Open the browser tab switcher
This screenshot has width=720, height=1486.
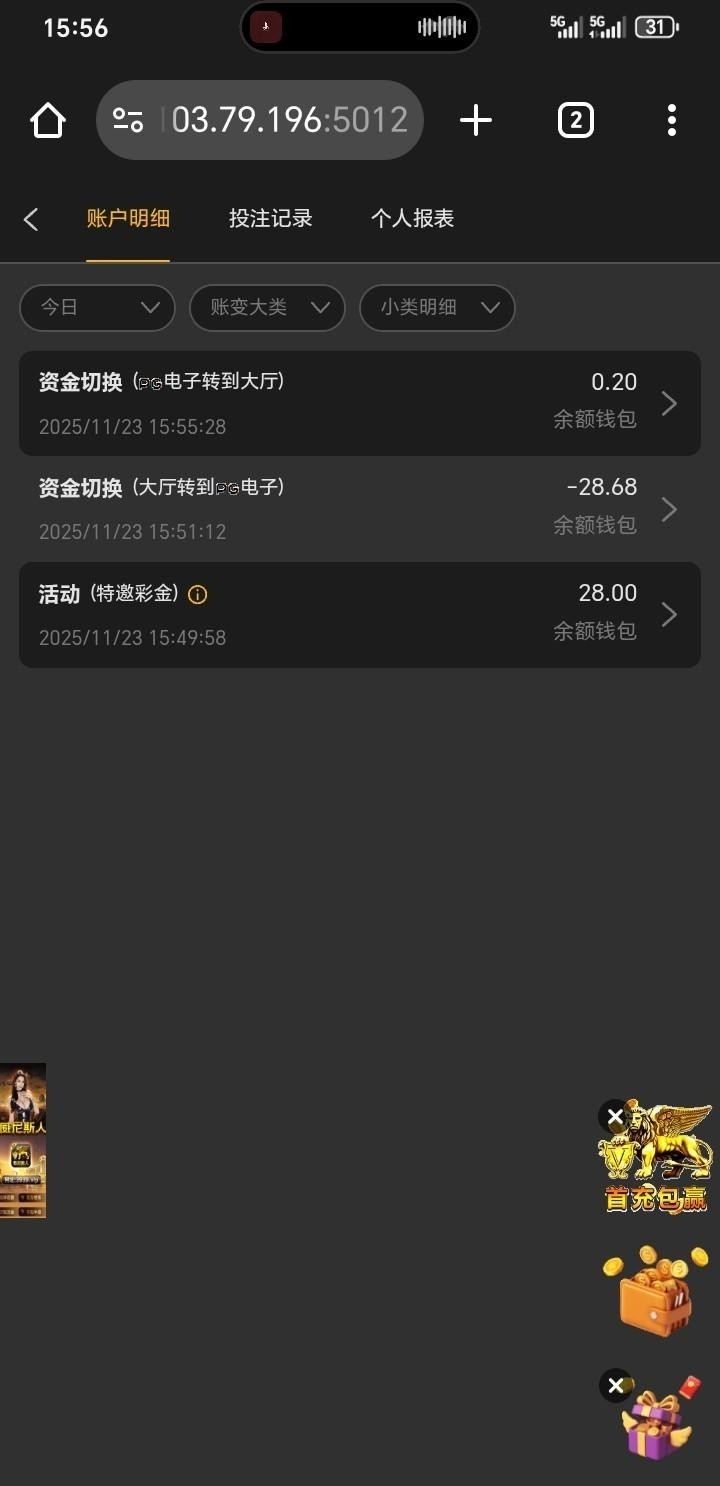575,121
